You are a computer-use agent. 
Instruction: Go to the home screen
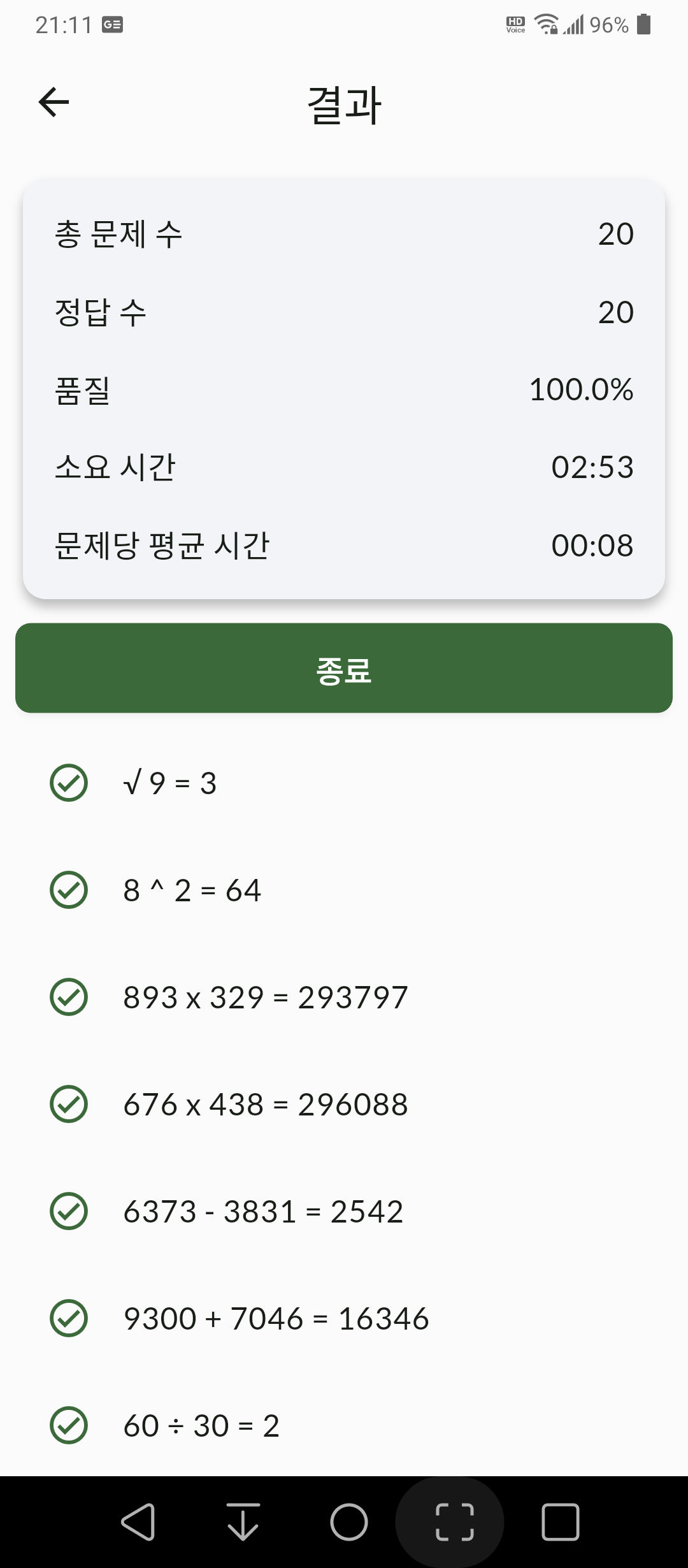pyautogui.click(x=349, y=1521)
